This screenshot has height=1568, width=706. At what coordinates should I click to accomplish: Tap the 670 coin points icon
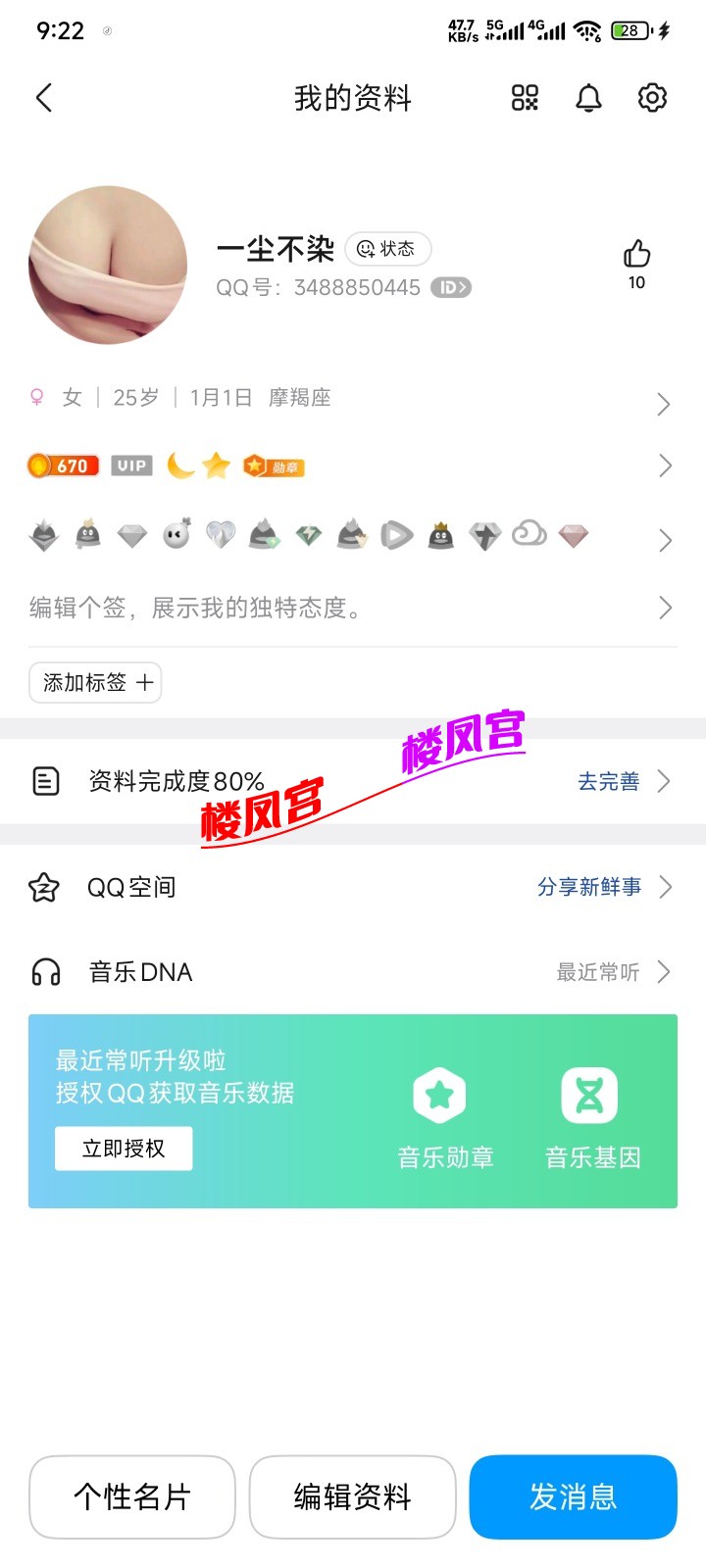click(x=64, y=465)
